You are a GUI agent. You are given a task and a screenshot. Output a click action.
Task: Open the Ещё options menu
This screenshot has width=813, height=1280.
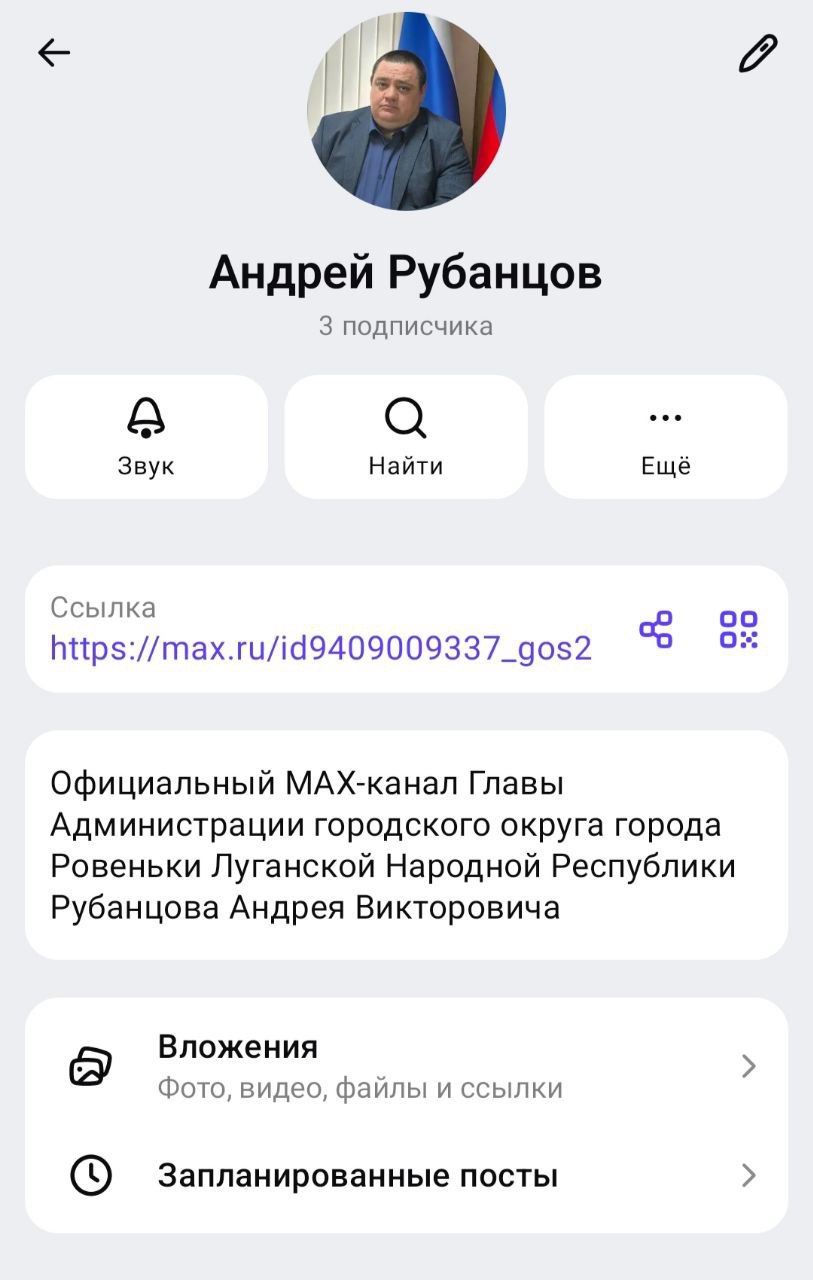click(x=665, y=437)
